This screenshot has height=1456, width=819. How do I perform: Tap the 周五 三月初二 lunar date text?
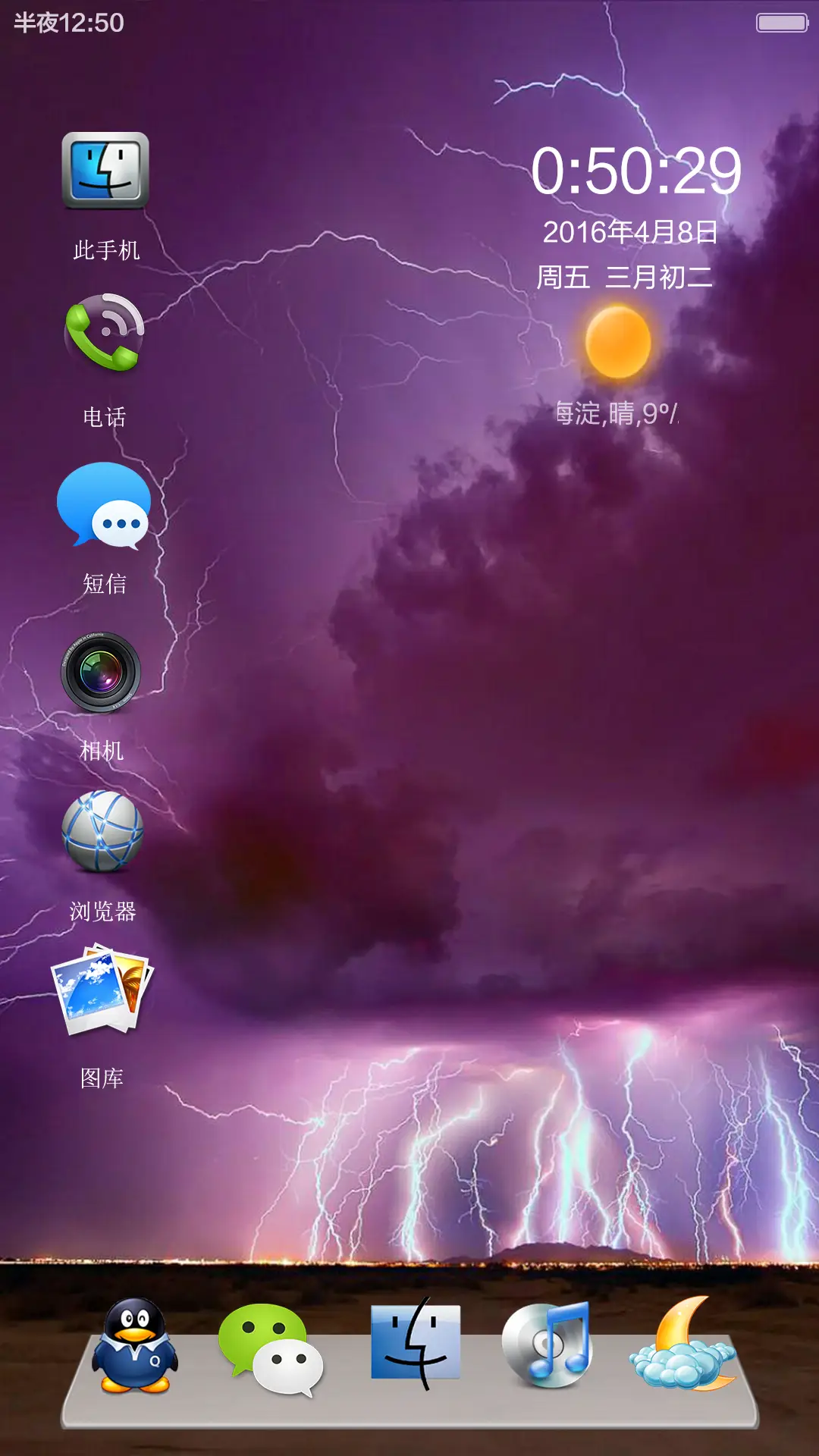(626, 277)
